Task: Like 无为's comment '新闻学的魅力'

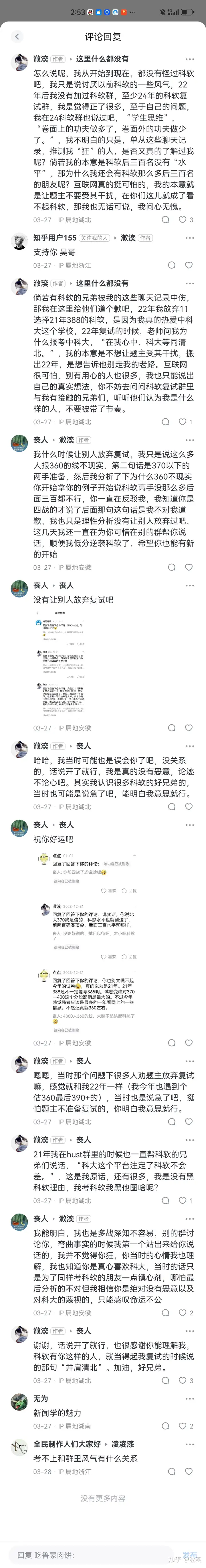Action: pyautogui.click(x=182, y=1426)
